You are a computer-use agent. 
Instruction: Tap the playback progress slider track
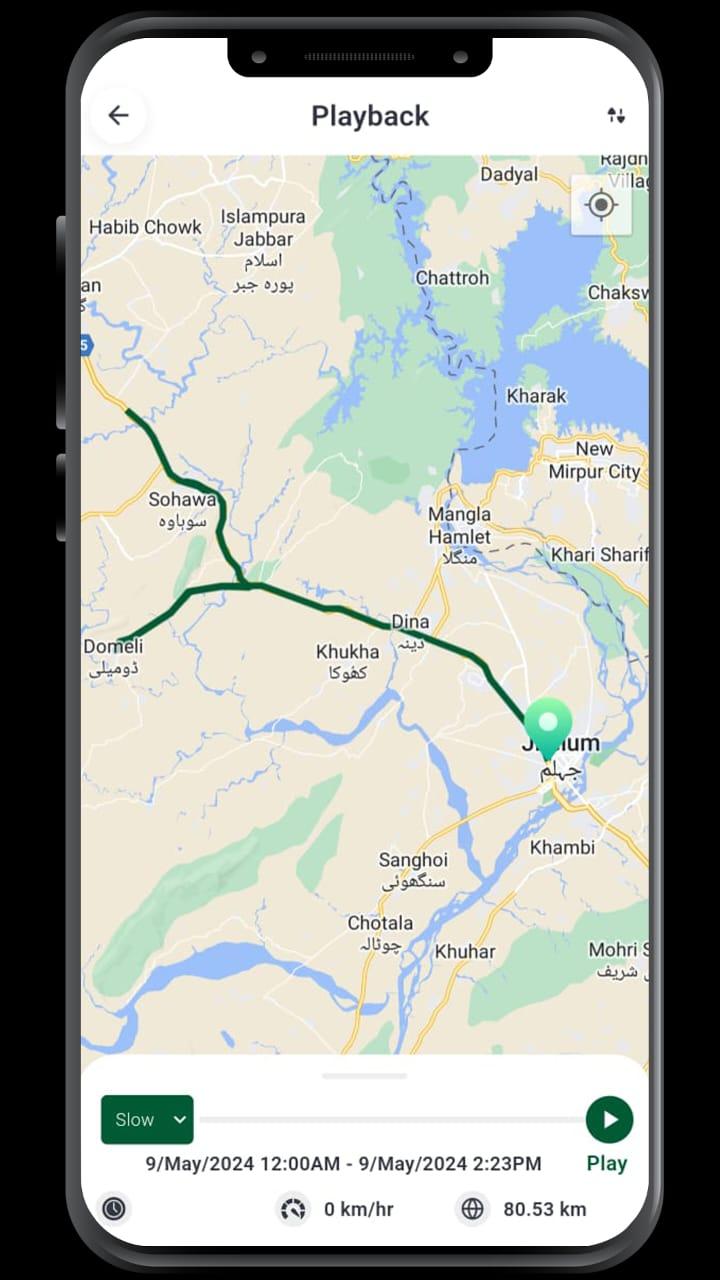(390, 1120)
